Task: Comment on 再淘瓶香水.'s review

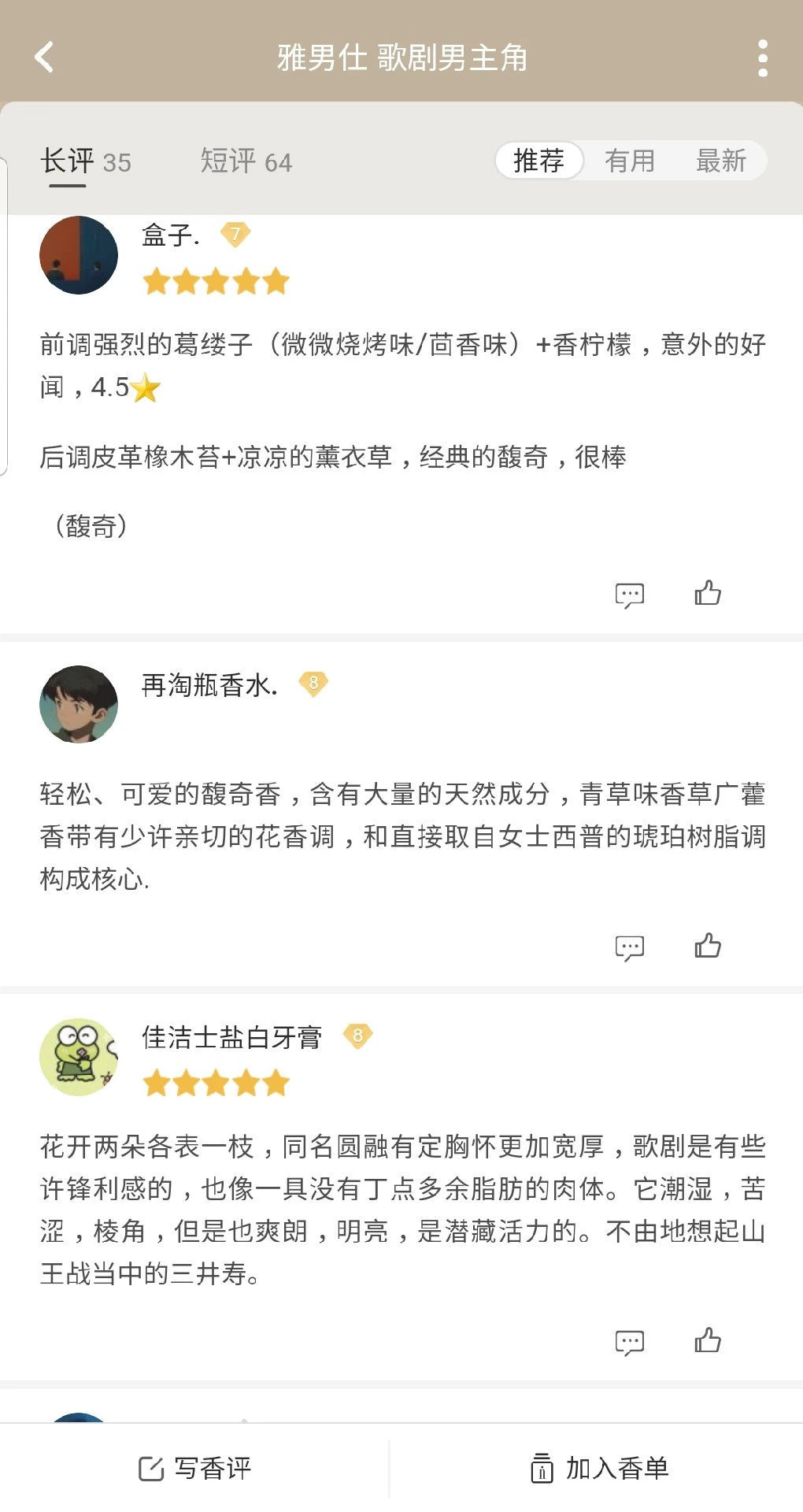Action: pos(630,948)
